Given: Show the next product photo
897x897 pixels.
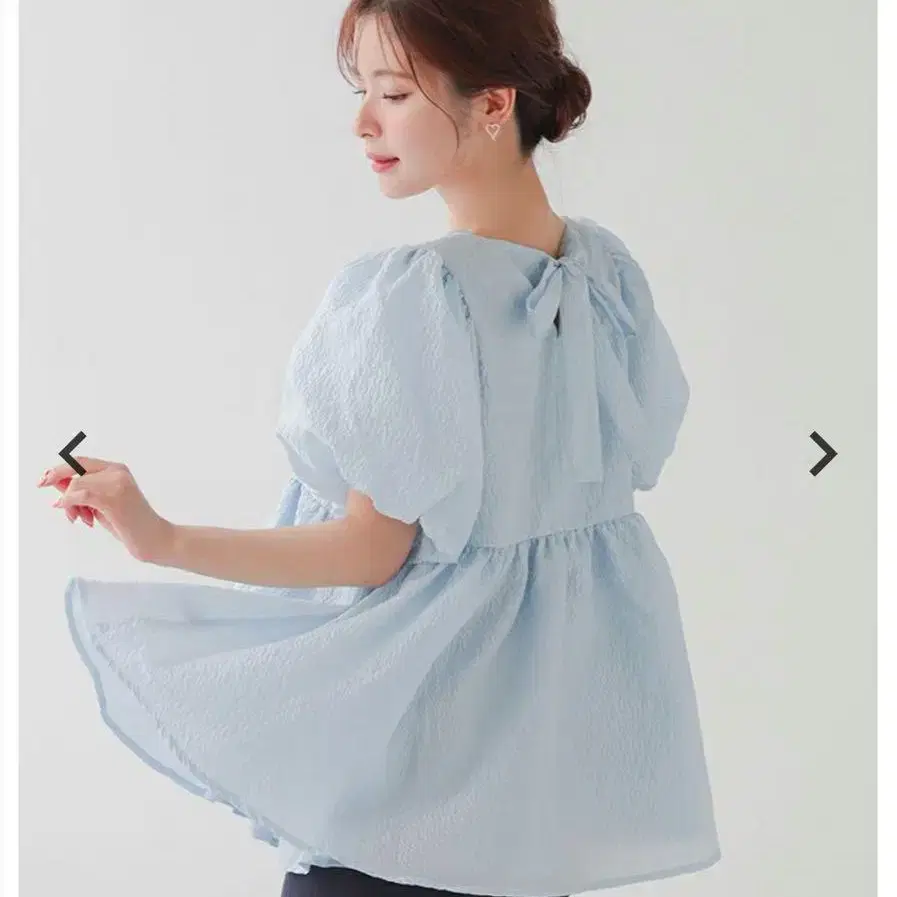Looking at the screenshot, I should click(823, 454).
